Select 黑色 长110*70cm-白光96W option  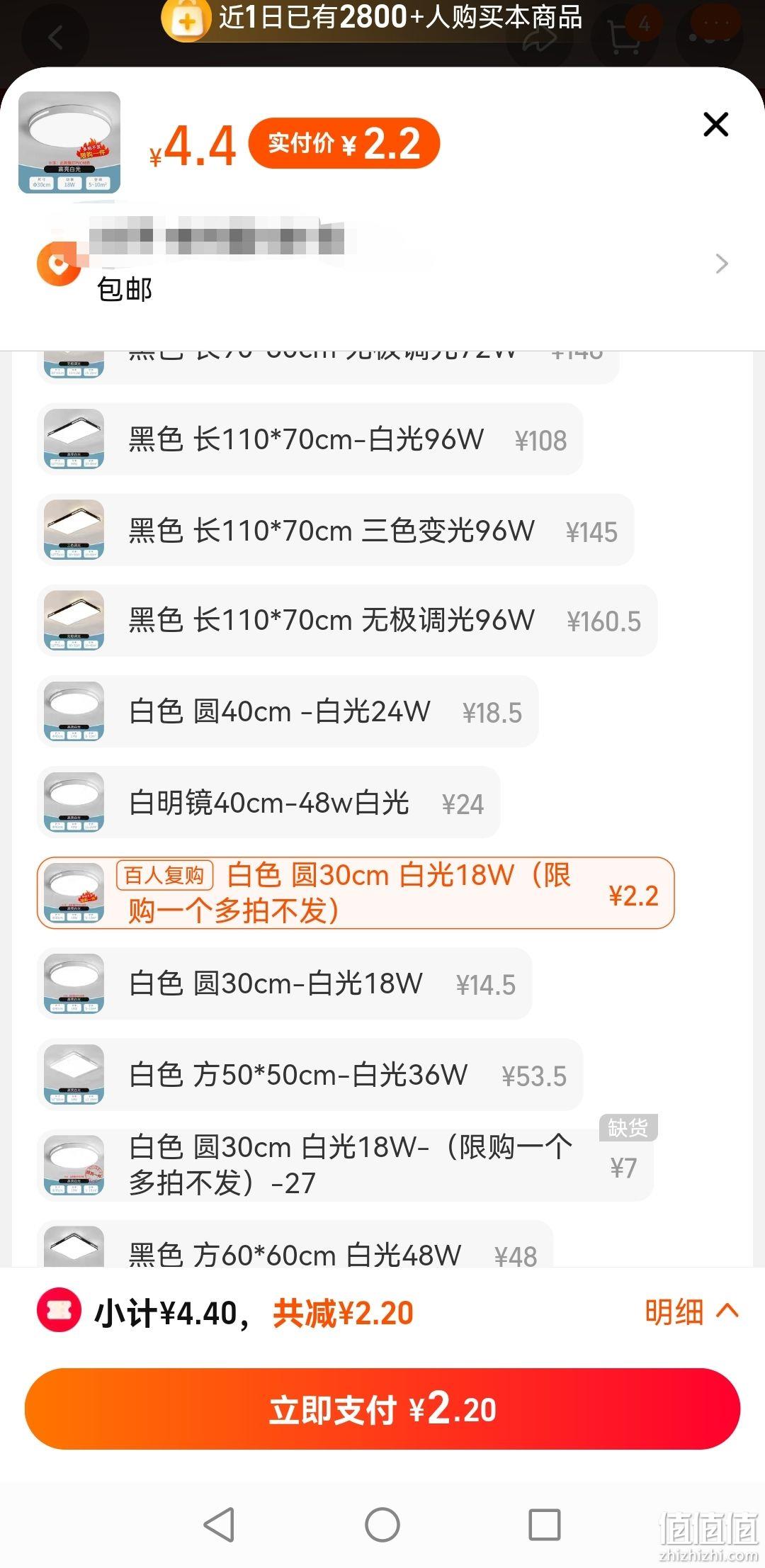tap(310, 439)
